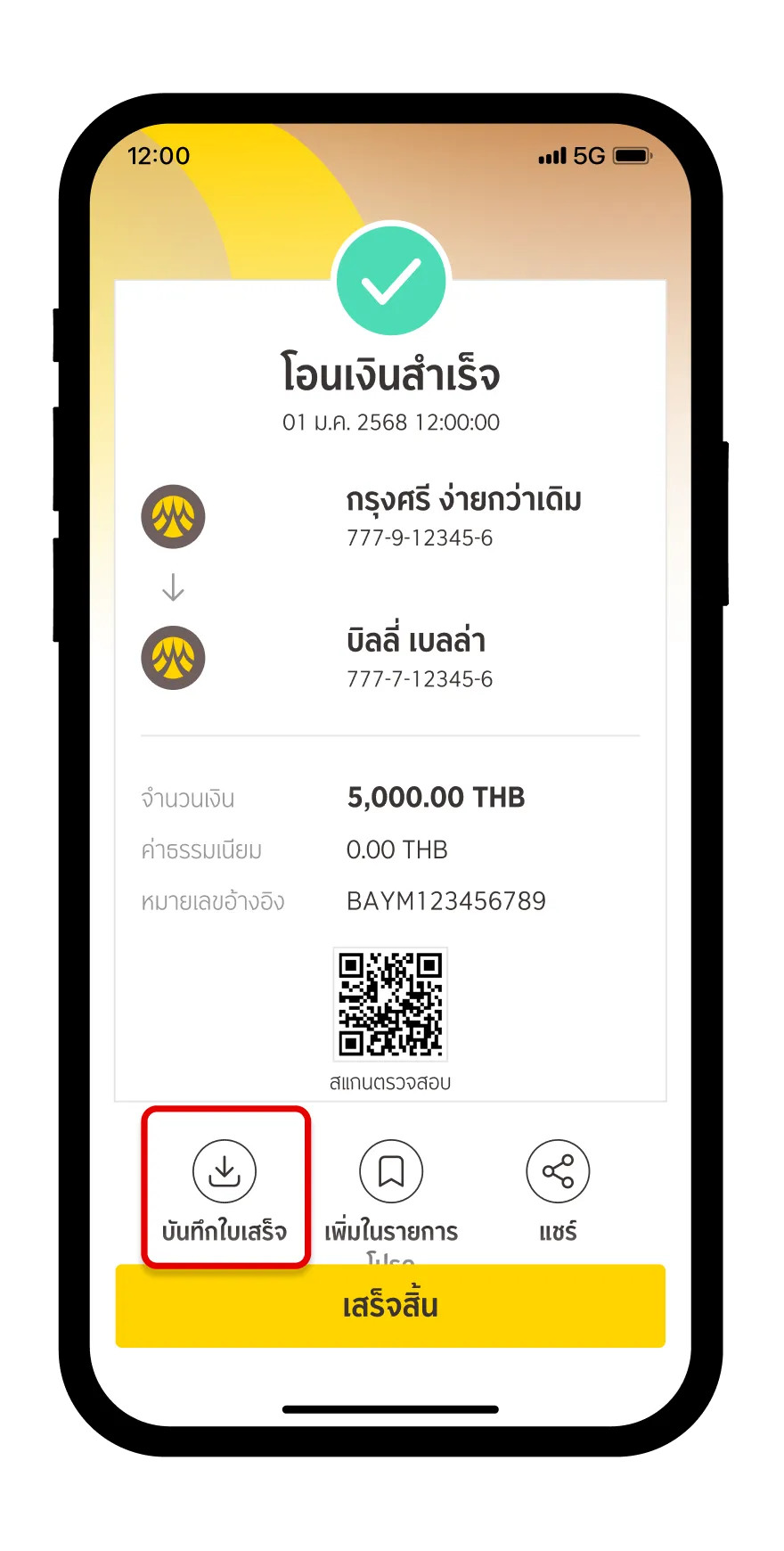
Task: Tap the yellow เสร็จสิ้น (Done) button
Action: [x=390, y=1306]
